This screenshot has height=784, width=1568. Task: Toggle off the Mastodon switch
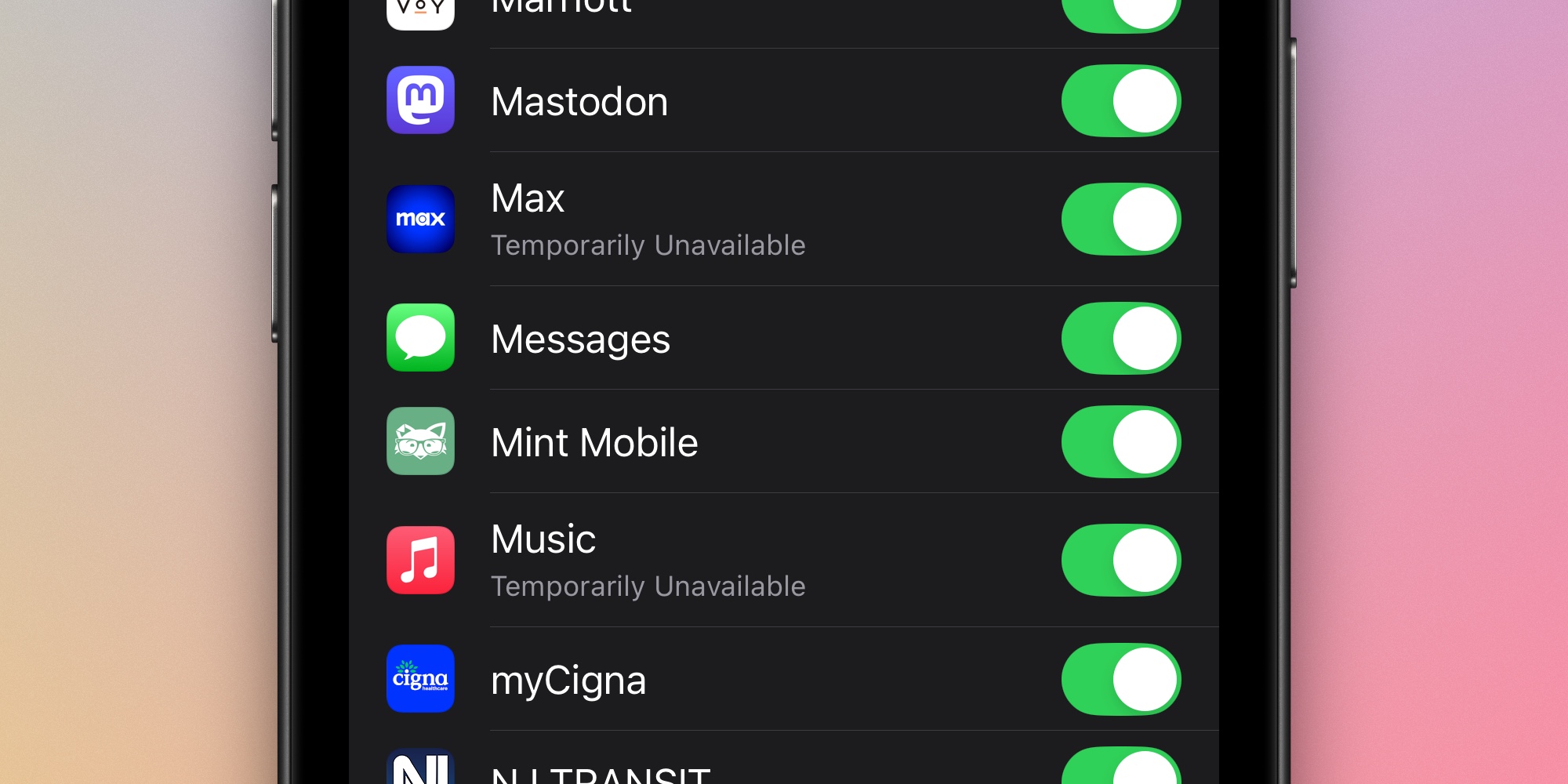1121,101
